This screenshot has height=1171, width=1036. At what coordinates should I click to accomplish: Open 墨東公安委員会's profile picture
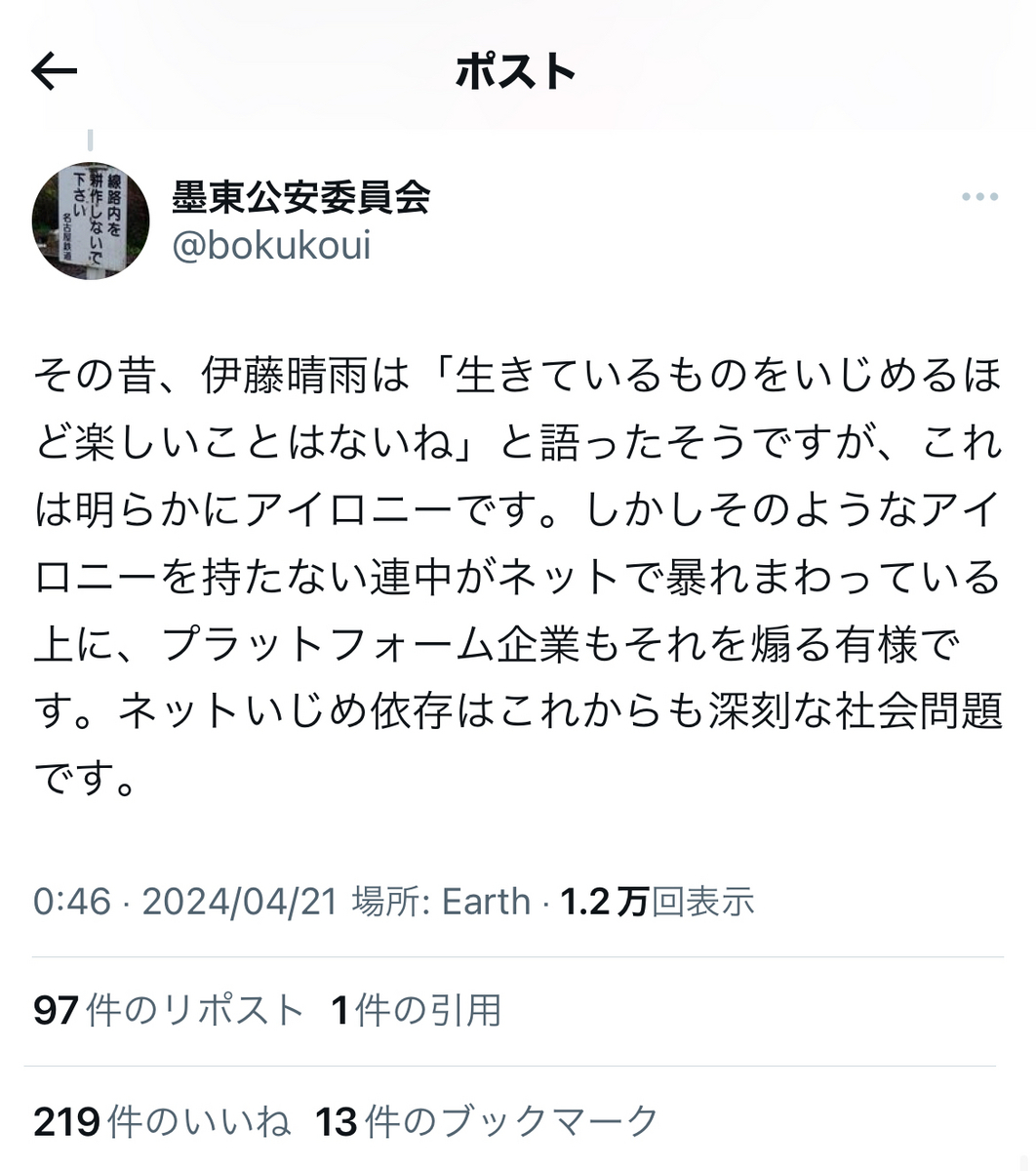tap(90, 221)
